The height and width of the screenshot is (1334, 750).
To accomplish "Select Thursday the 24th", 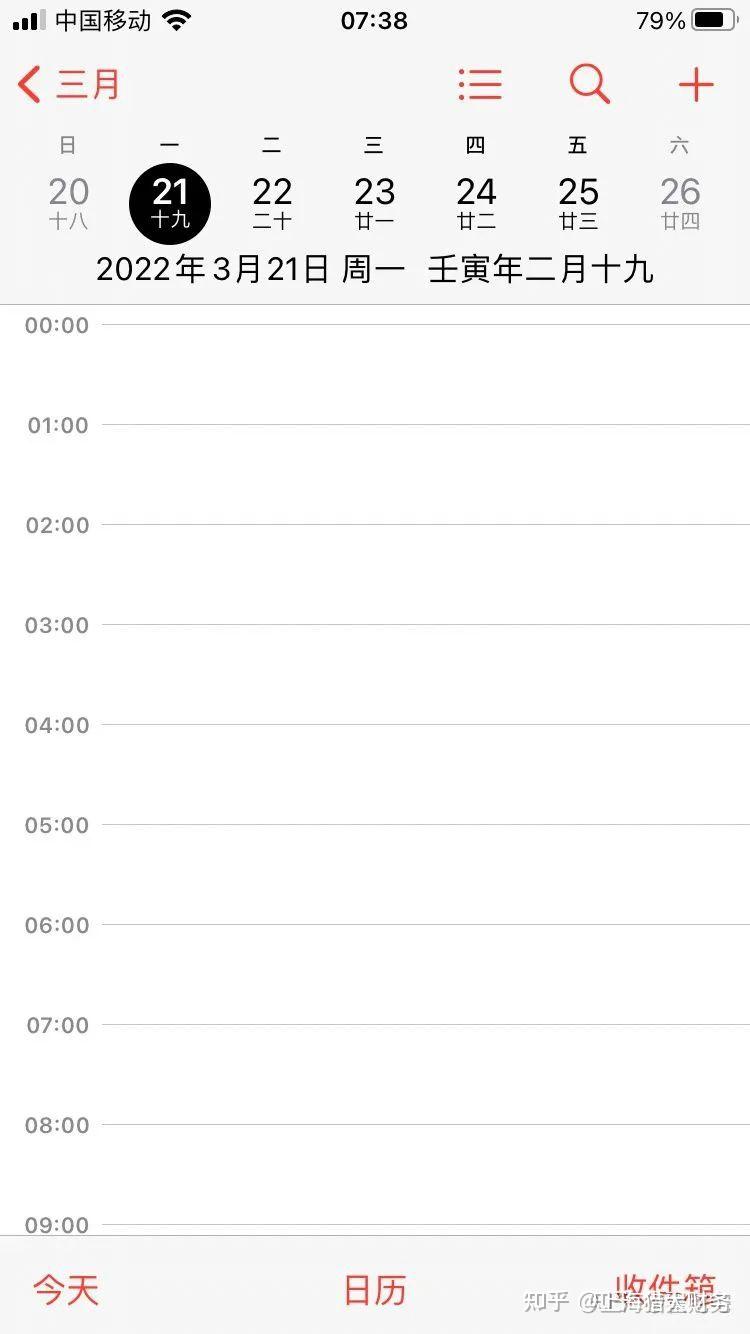I will [476, 201].
